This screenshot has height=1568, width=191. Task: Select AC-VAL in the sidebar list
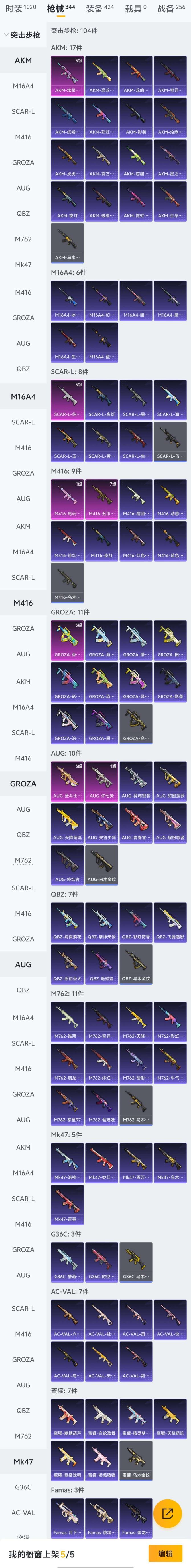point(23,1511)
